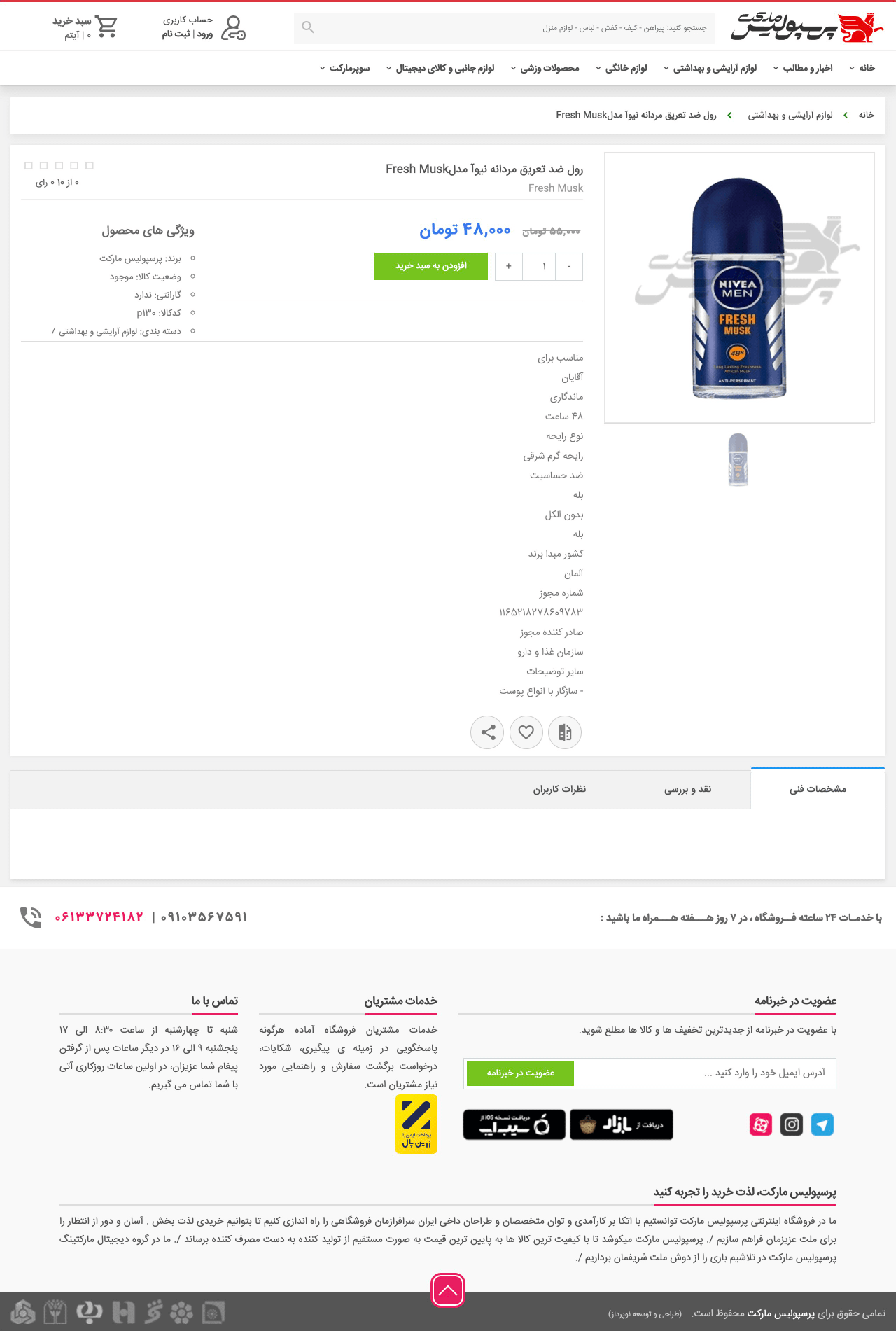
Task: Open user account login (ورود)
Action: point(204,34)
